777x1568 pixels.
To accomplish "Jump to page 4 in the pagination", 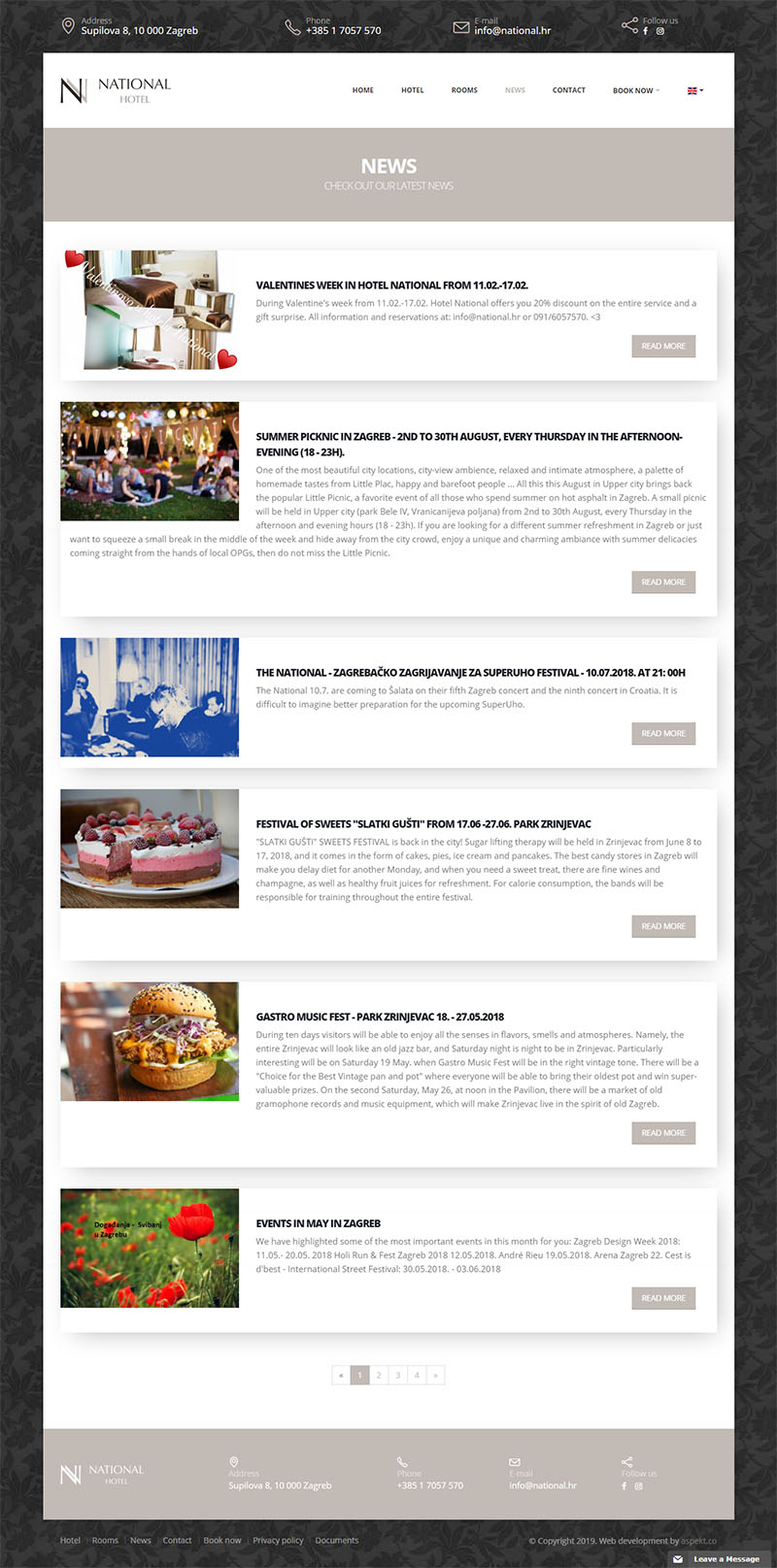I will [x=417, y=1375].
